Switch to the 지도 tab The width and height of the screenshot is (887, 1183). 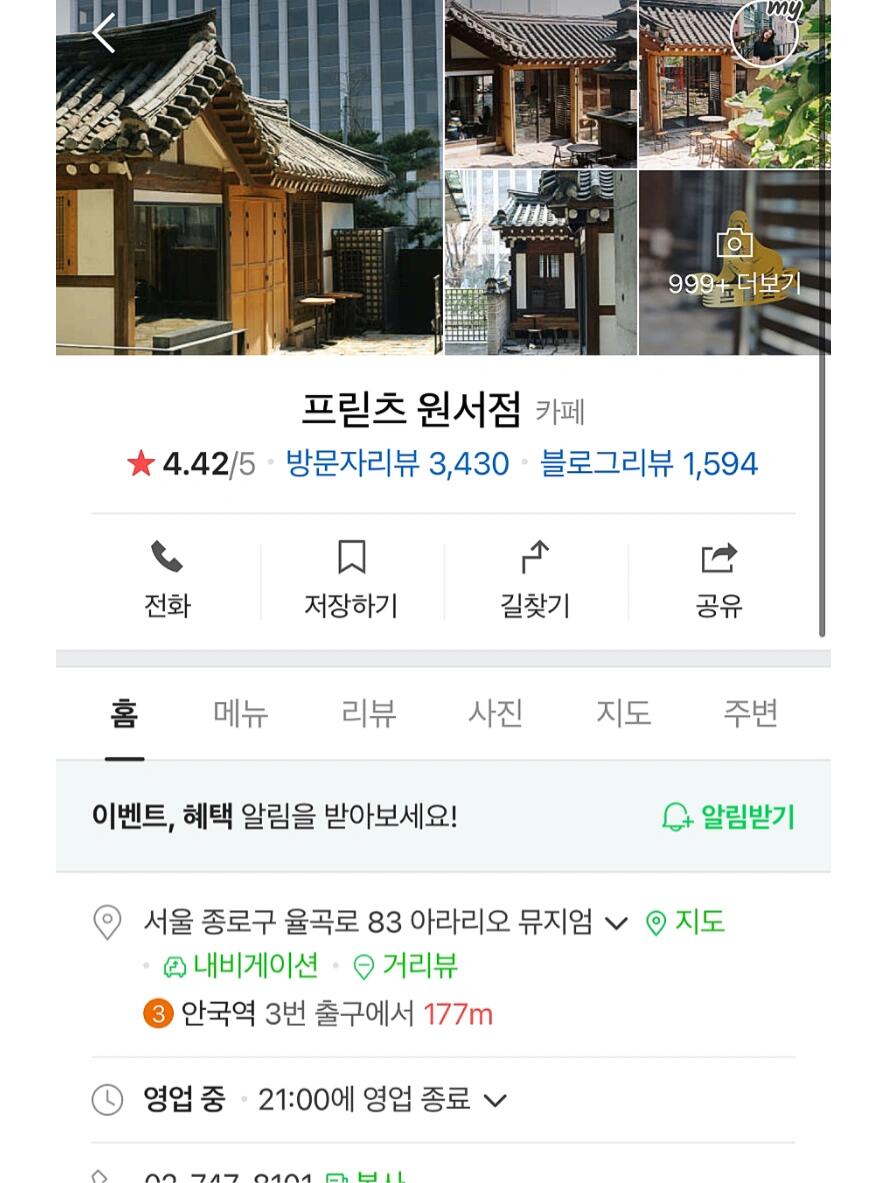click(623, 714)
